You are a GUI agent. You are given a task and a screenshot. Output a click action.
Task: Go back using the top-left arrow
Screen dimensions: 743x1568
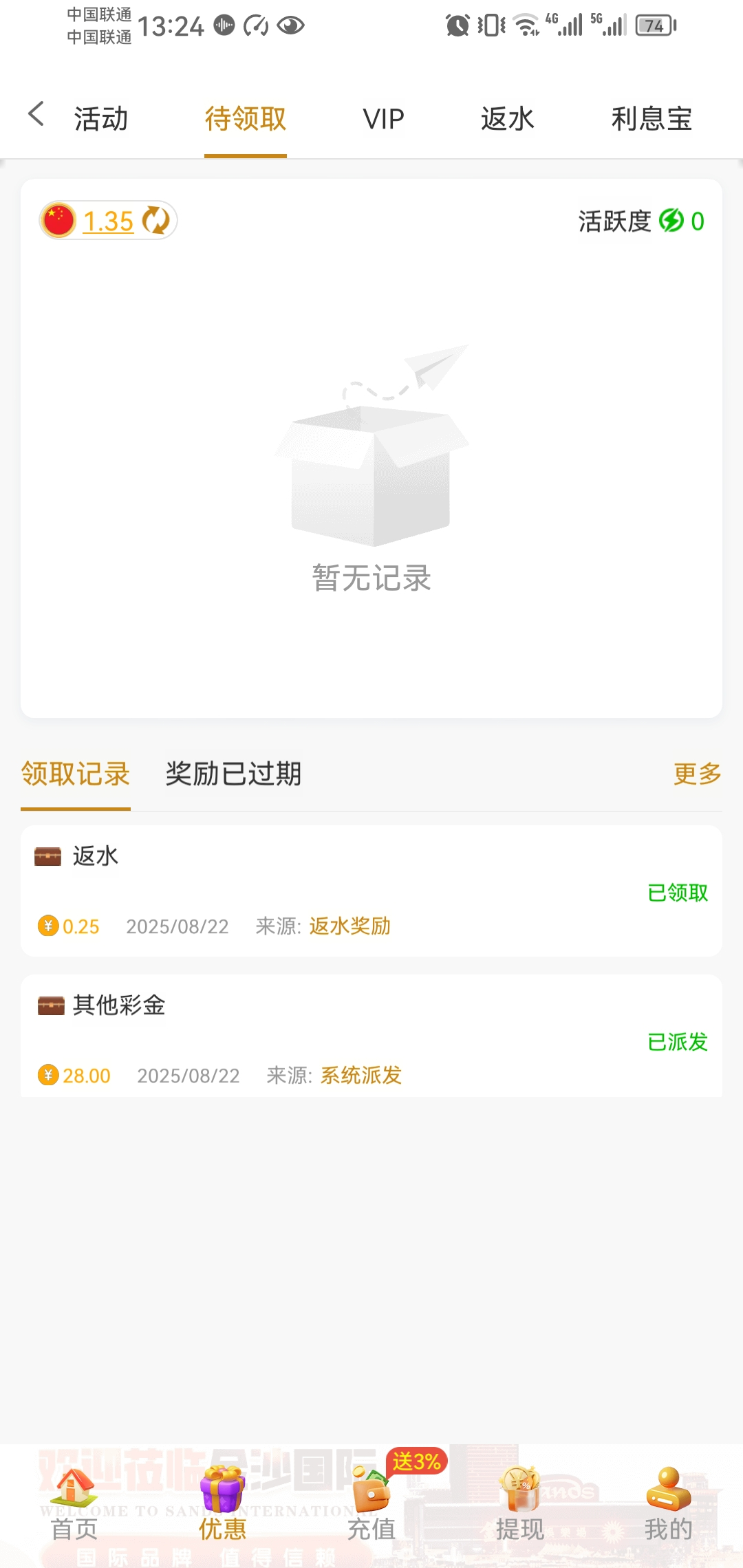36,115
